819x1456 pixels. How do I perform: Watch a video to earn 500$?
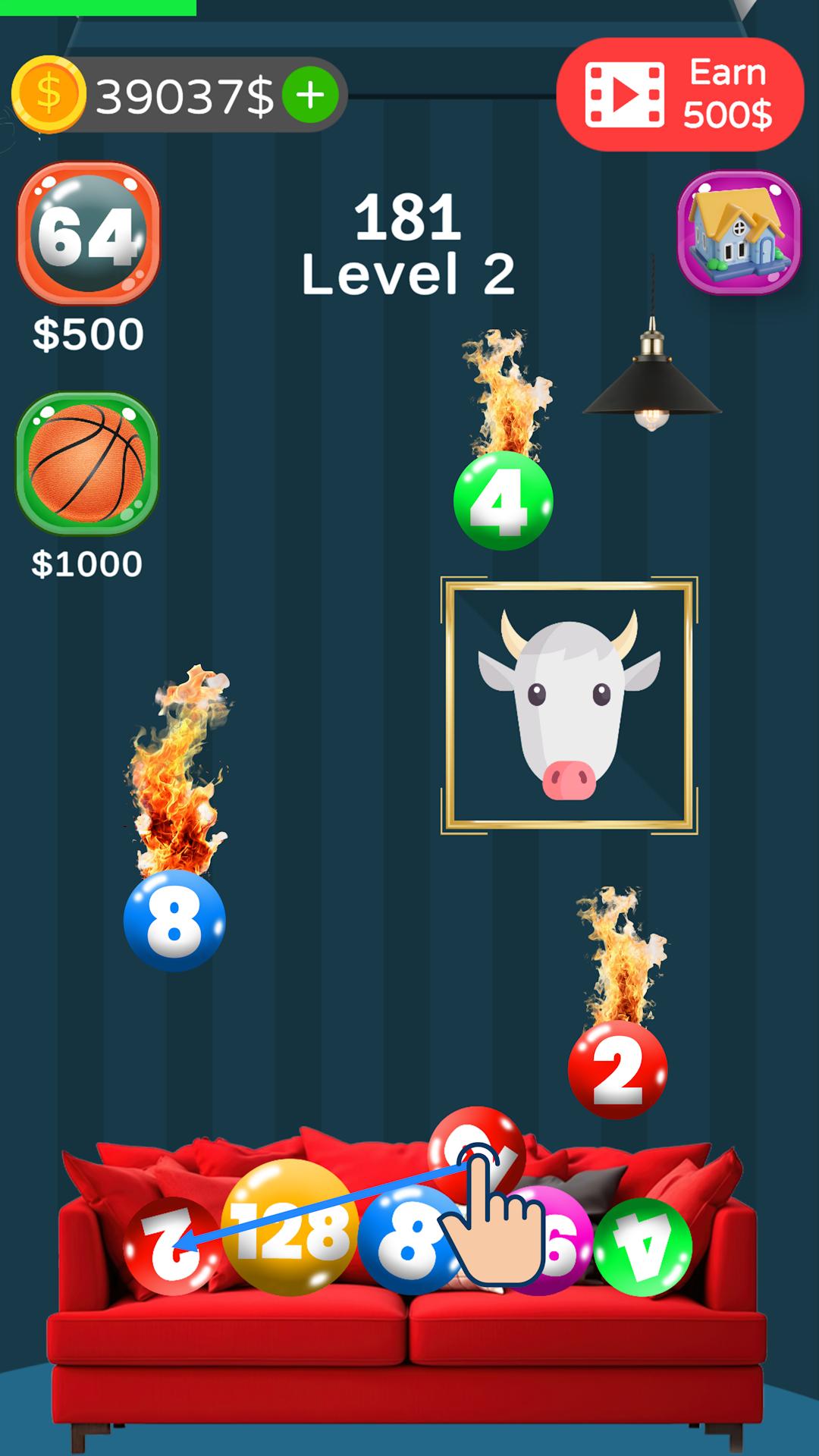tap(679, 95)
